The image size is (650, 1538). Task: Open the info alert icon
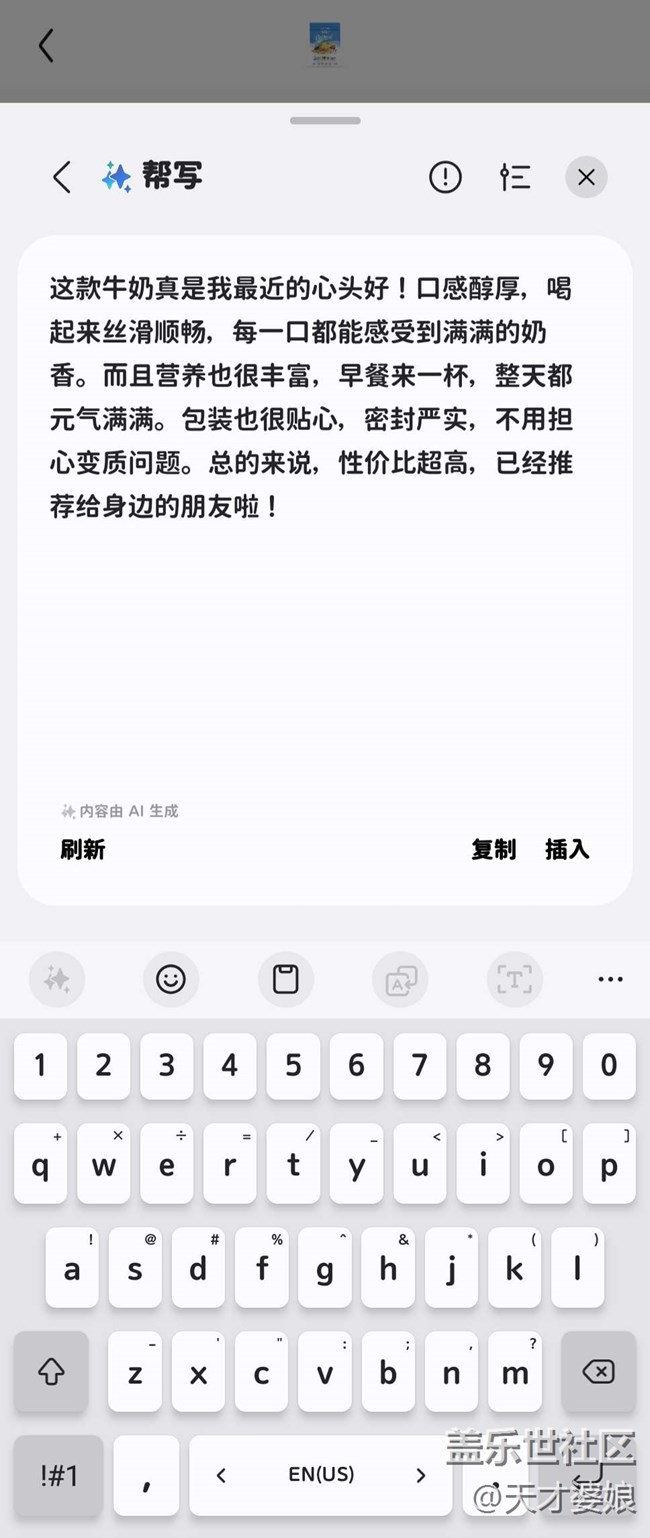(445, 177)
